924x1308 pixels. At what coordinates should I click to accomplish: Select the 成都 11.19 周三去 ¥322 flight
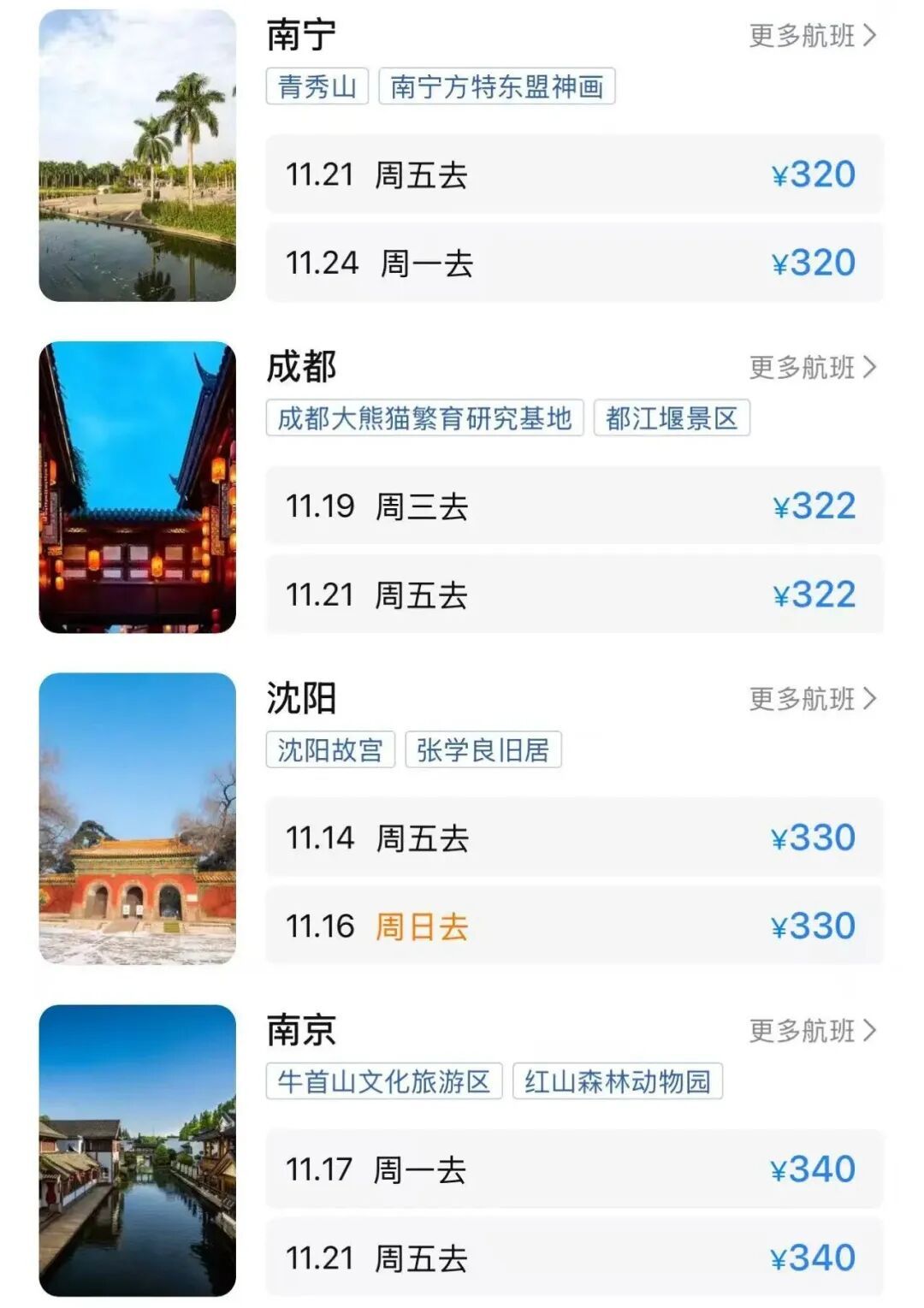(x=573, y=506)
